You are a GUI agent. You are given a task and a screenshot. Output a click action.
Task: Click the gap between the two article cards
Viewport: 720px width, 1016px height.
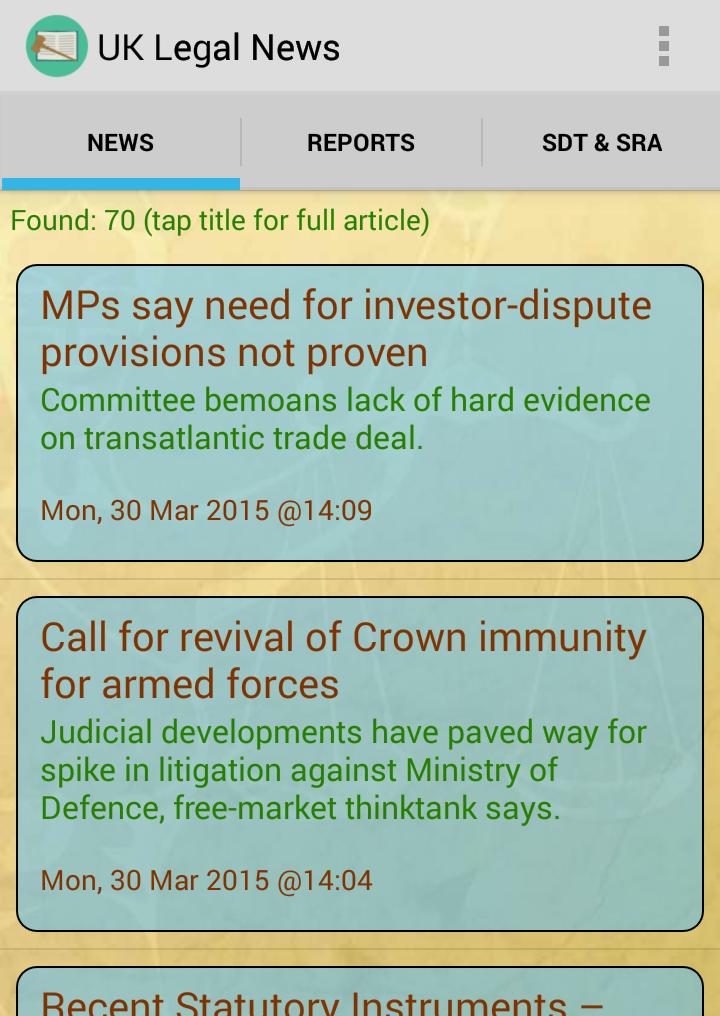pos(360,577)
